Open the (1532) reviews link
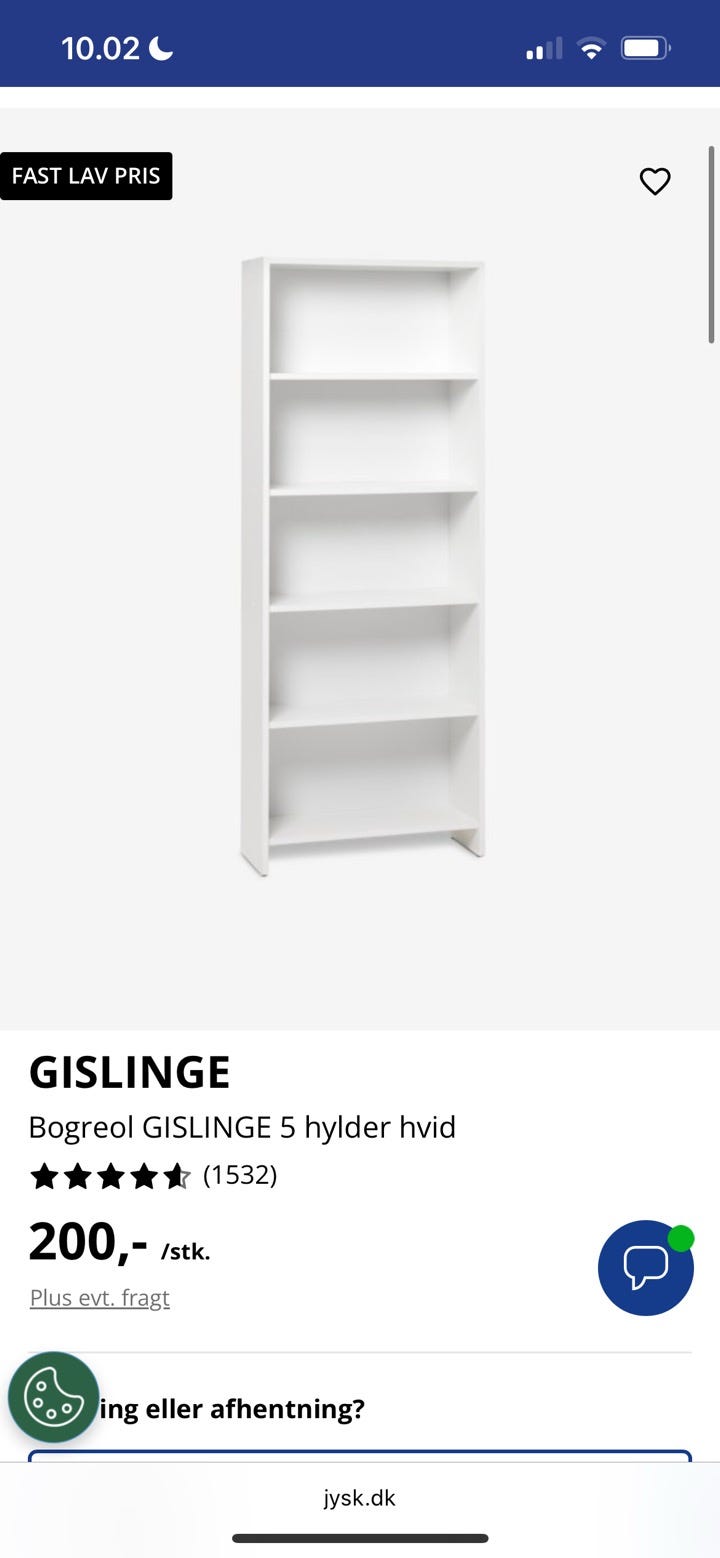 [241, 1175]
